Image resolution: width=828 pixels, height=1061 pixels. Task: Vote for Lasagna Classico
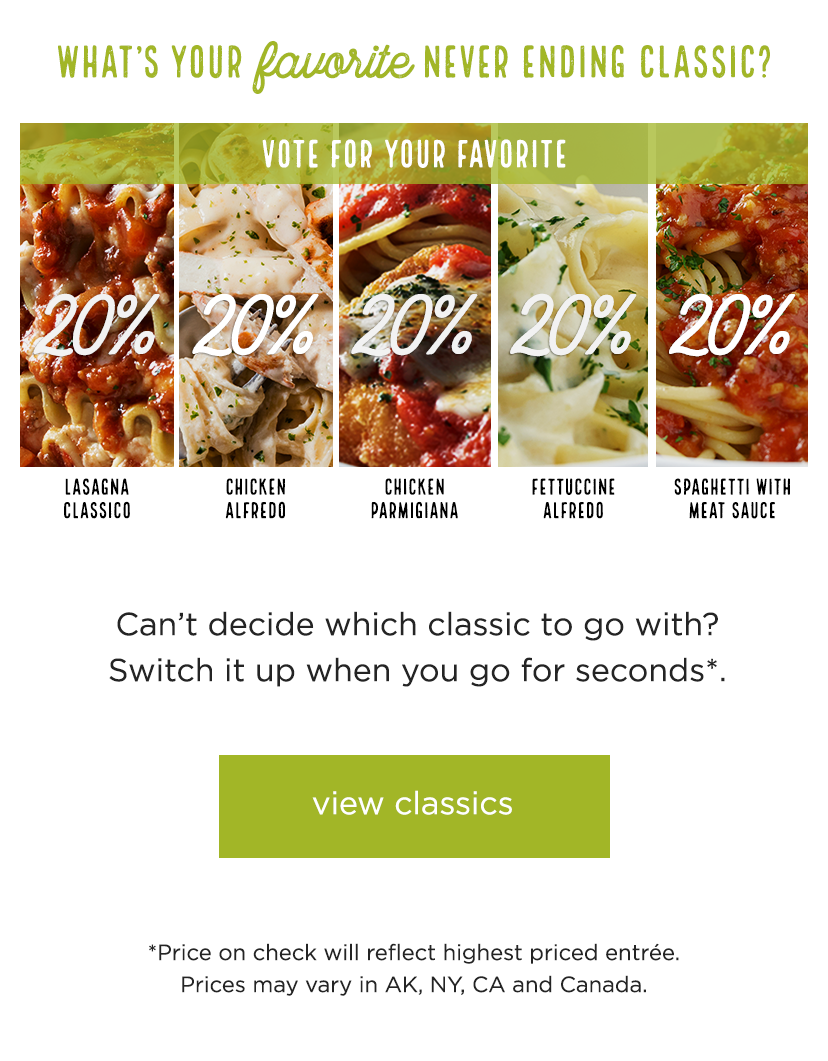pyautogui.click(x=97, y=325)
